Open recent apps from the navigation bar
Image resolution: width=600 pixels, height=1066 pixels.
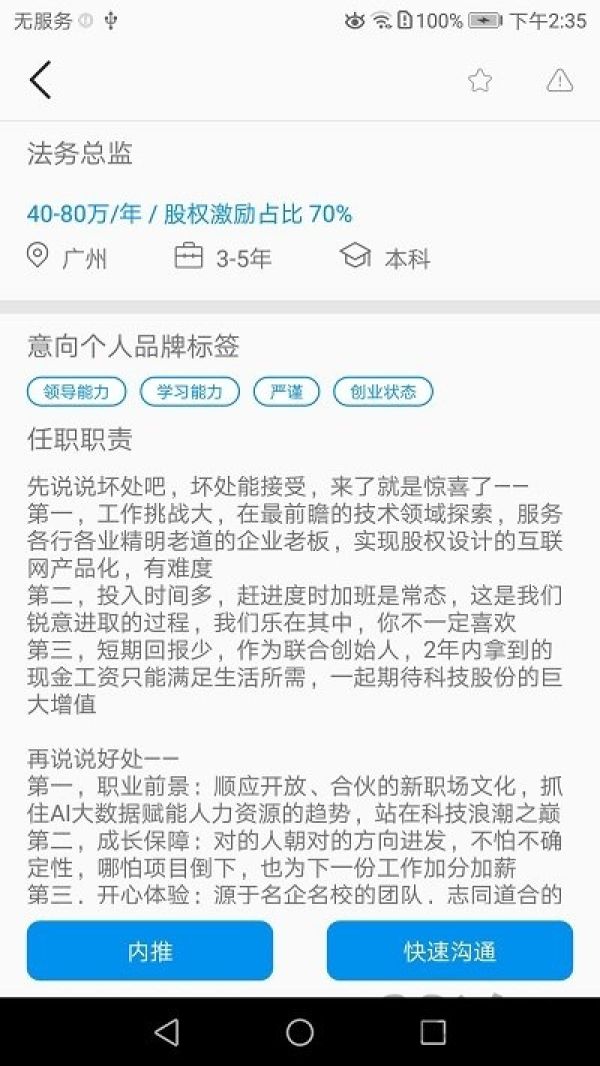pos(433,1031)
